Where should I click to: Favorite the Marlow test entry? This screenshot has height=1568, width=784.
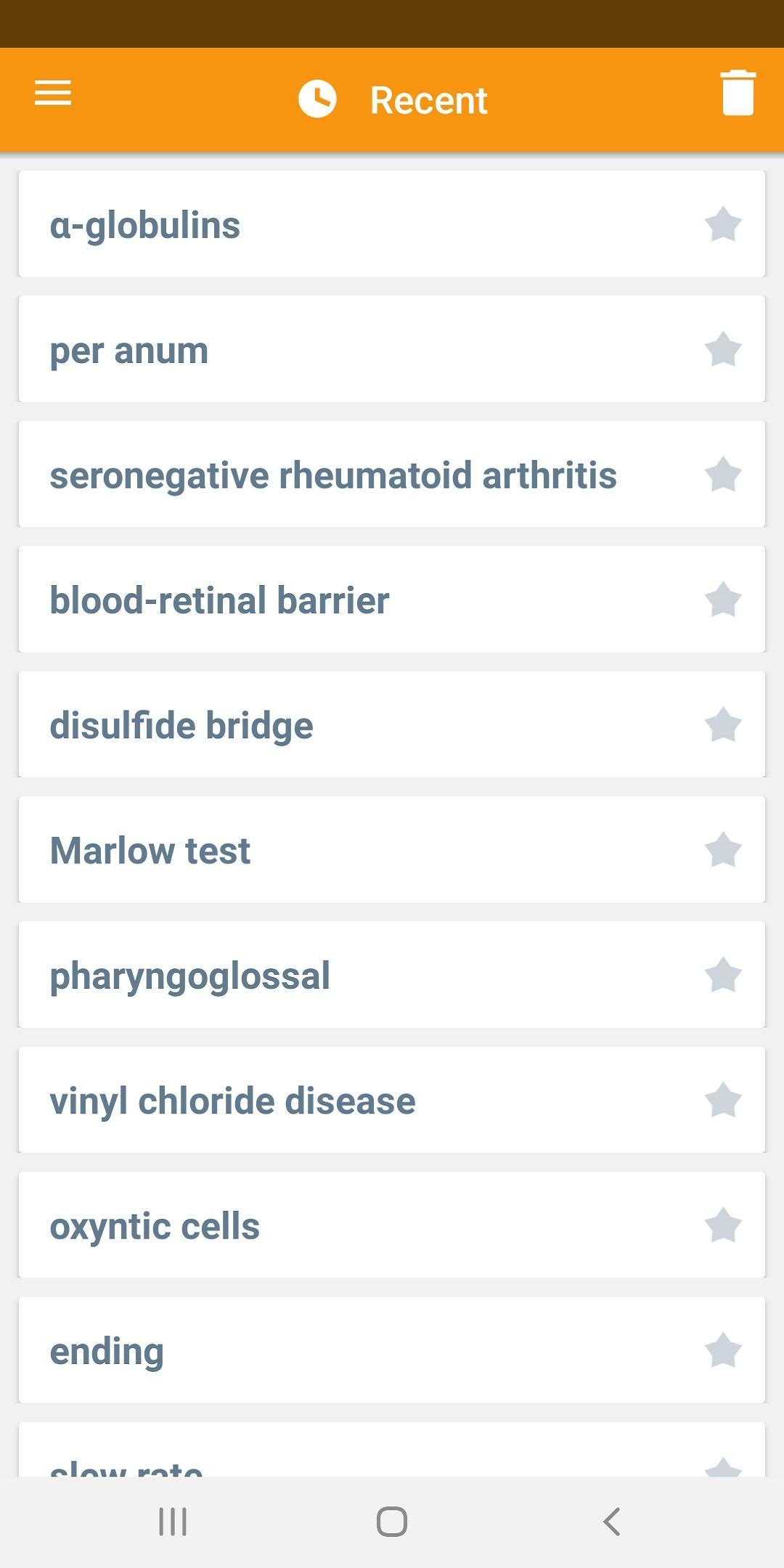point(723,849)
